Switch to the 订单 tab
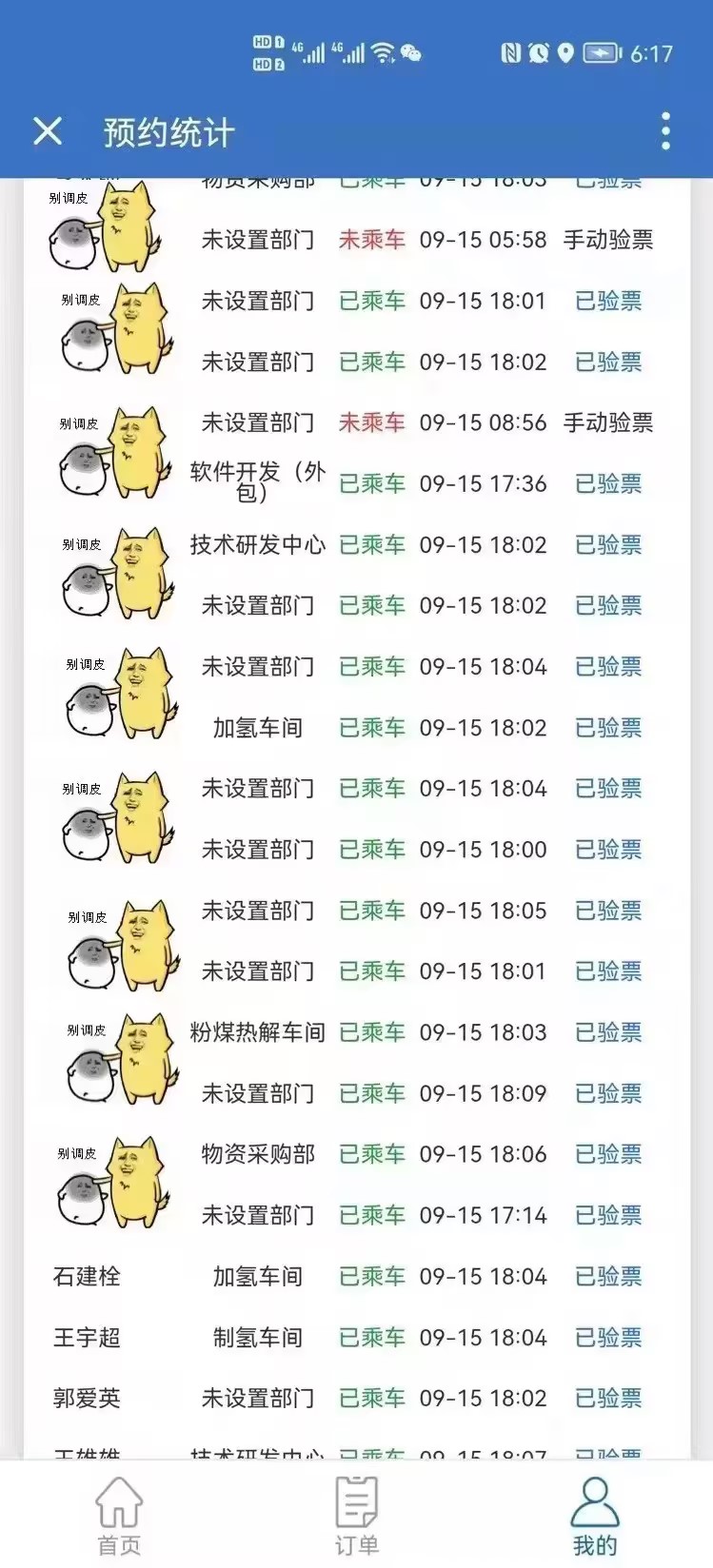 click(357, 1515)
